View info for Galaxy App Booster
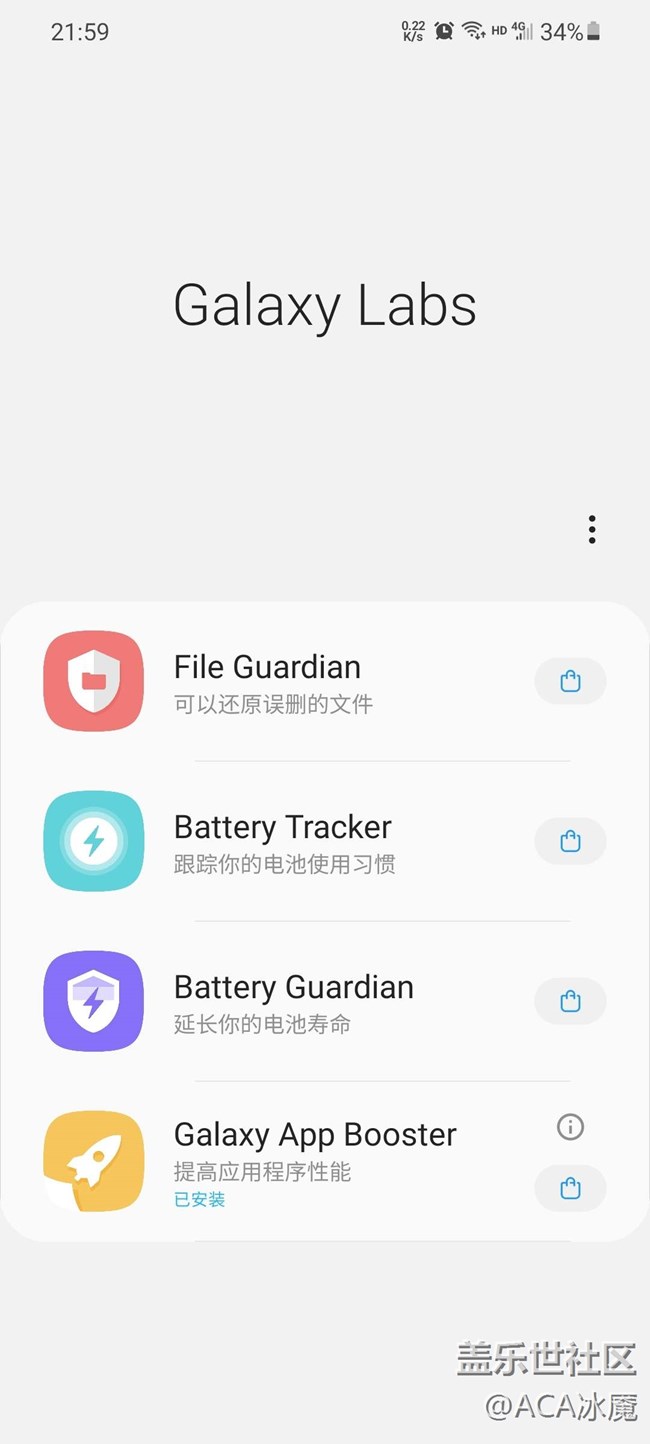This screenshot has width=650, height=1444. pos(570,1127)
